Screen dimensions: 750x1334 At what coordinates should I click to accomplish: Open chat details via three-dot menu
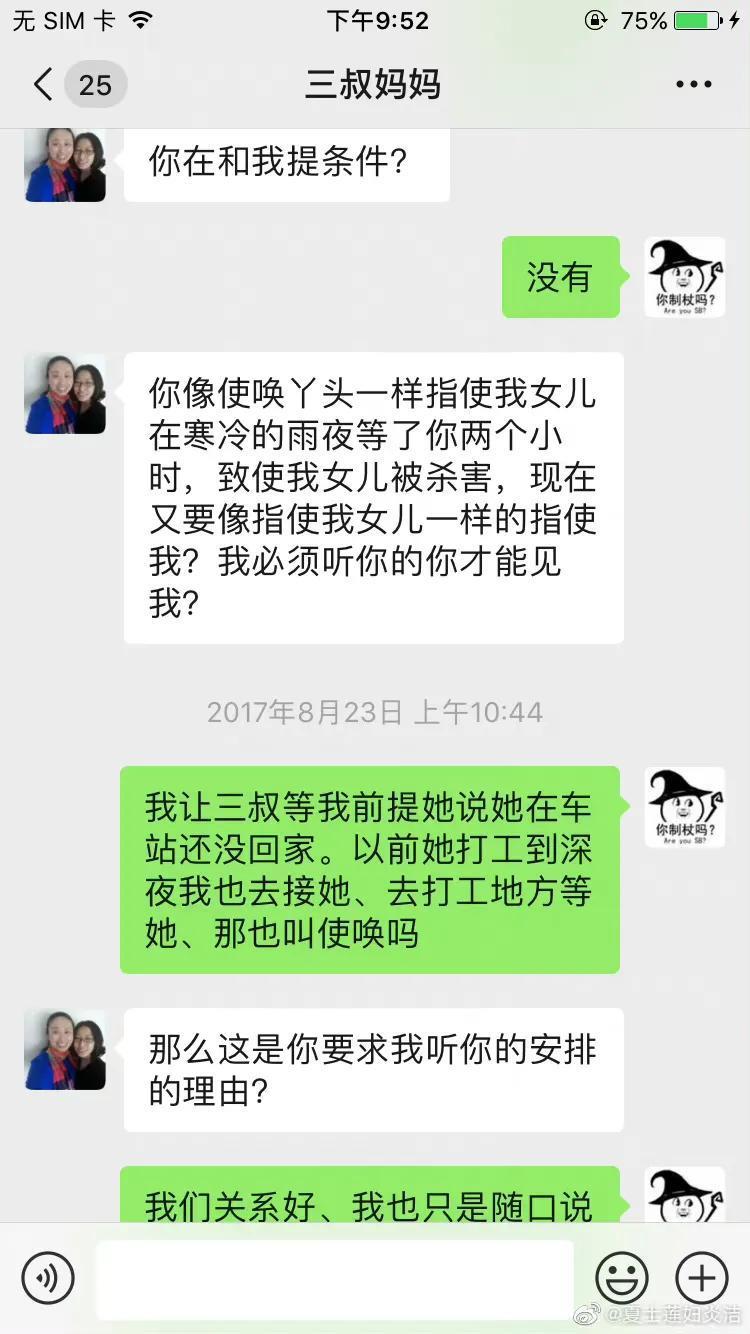[693, 85]
